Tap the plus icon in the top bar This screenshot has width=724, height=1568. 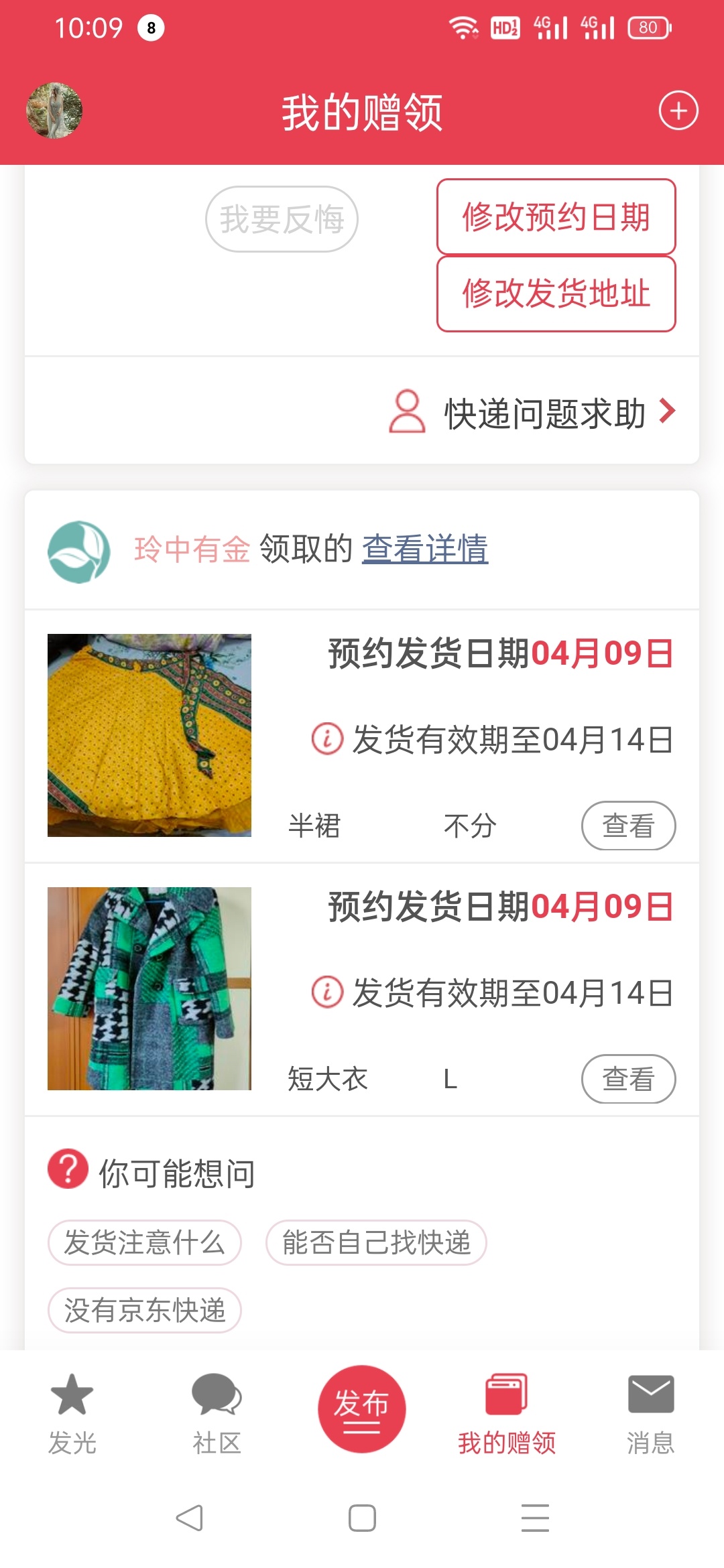[x=678, y=111]
